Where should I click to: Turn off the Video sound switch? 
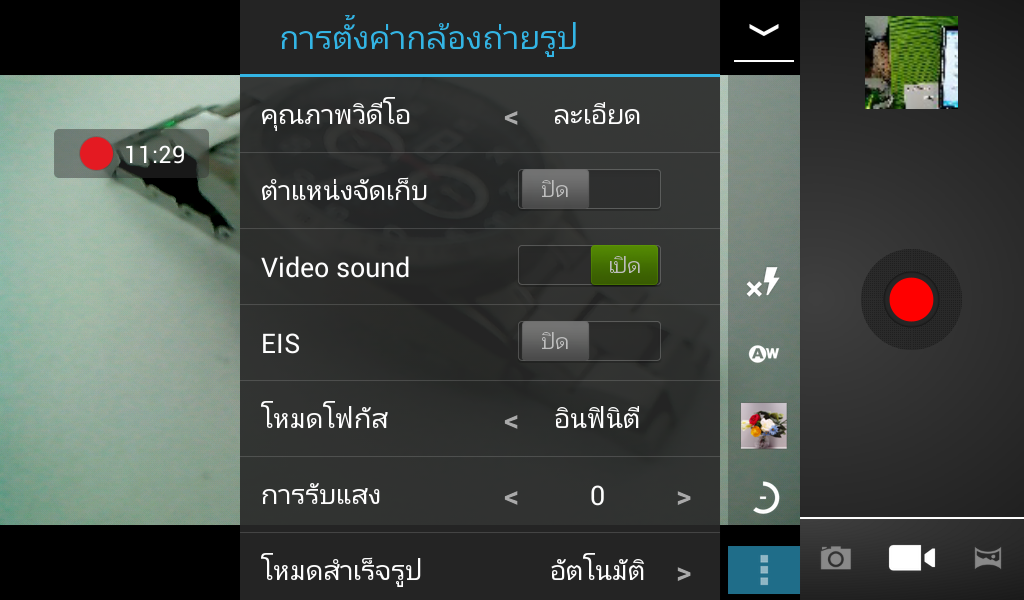pyautogui.click(x=589, y=266)
